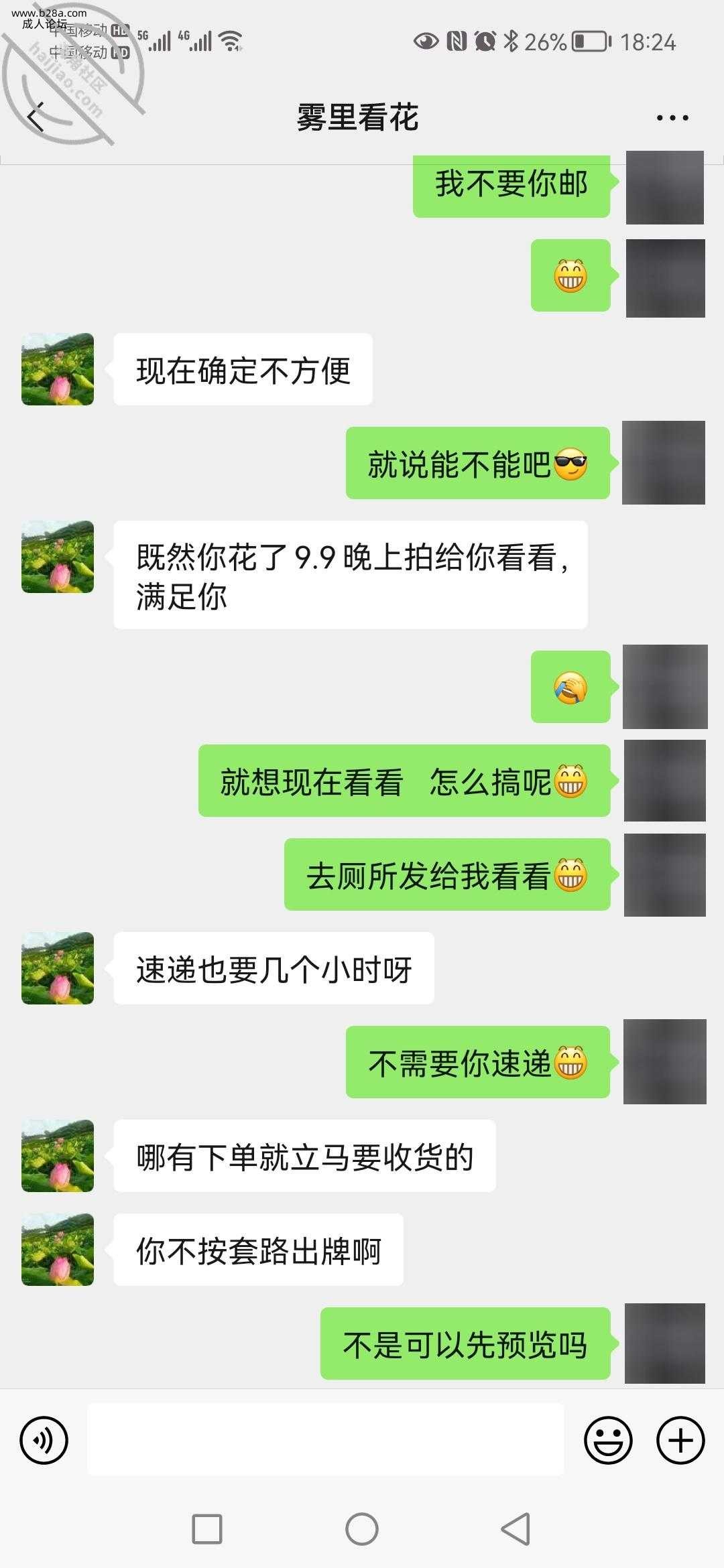Open contact avatar beside 现在确定不方便
This screenshot has width=724, height=1568.
(x=58, y=369)
